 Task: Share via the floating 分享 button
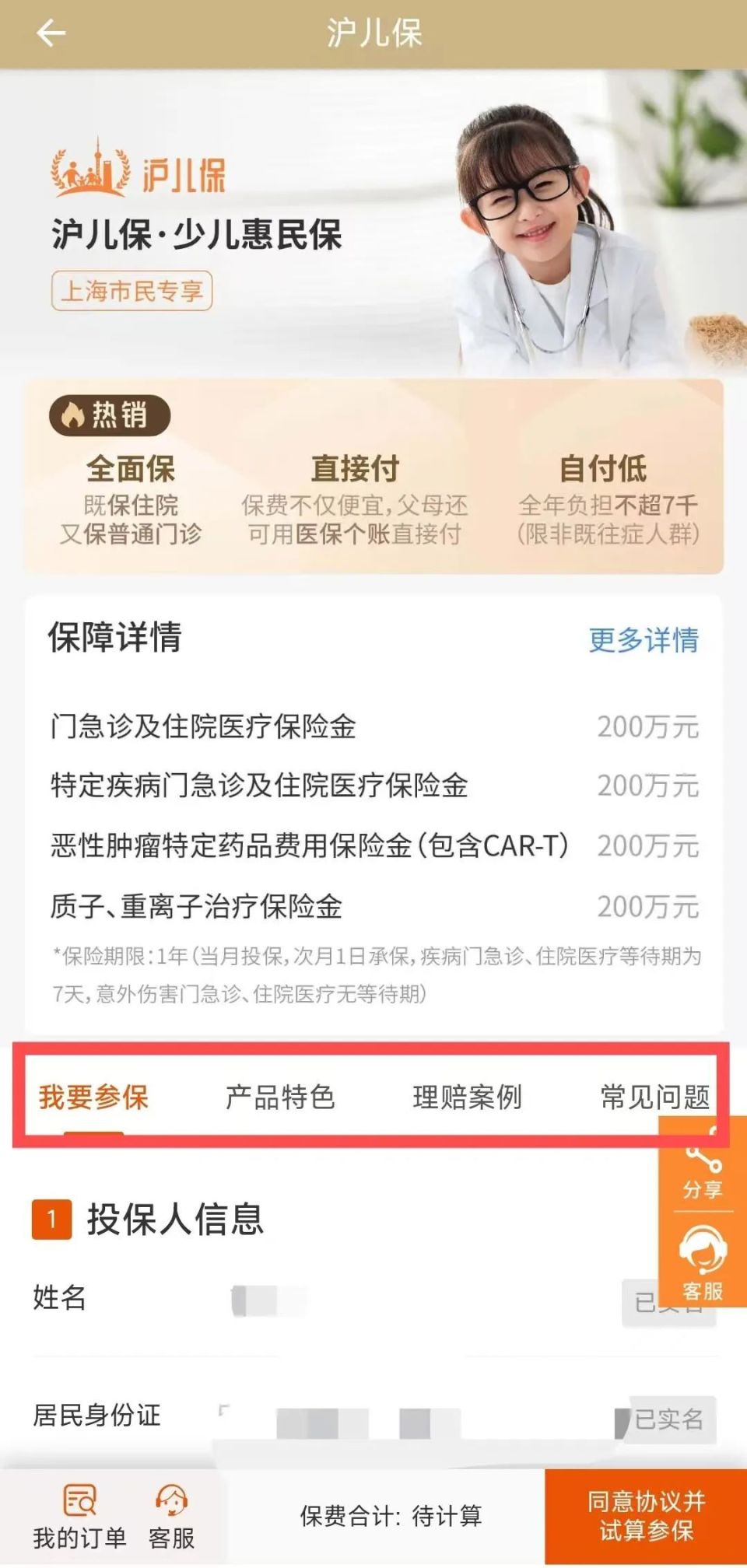[703, 1167]
